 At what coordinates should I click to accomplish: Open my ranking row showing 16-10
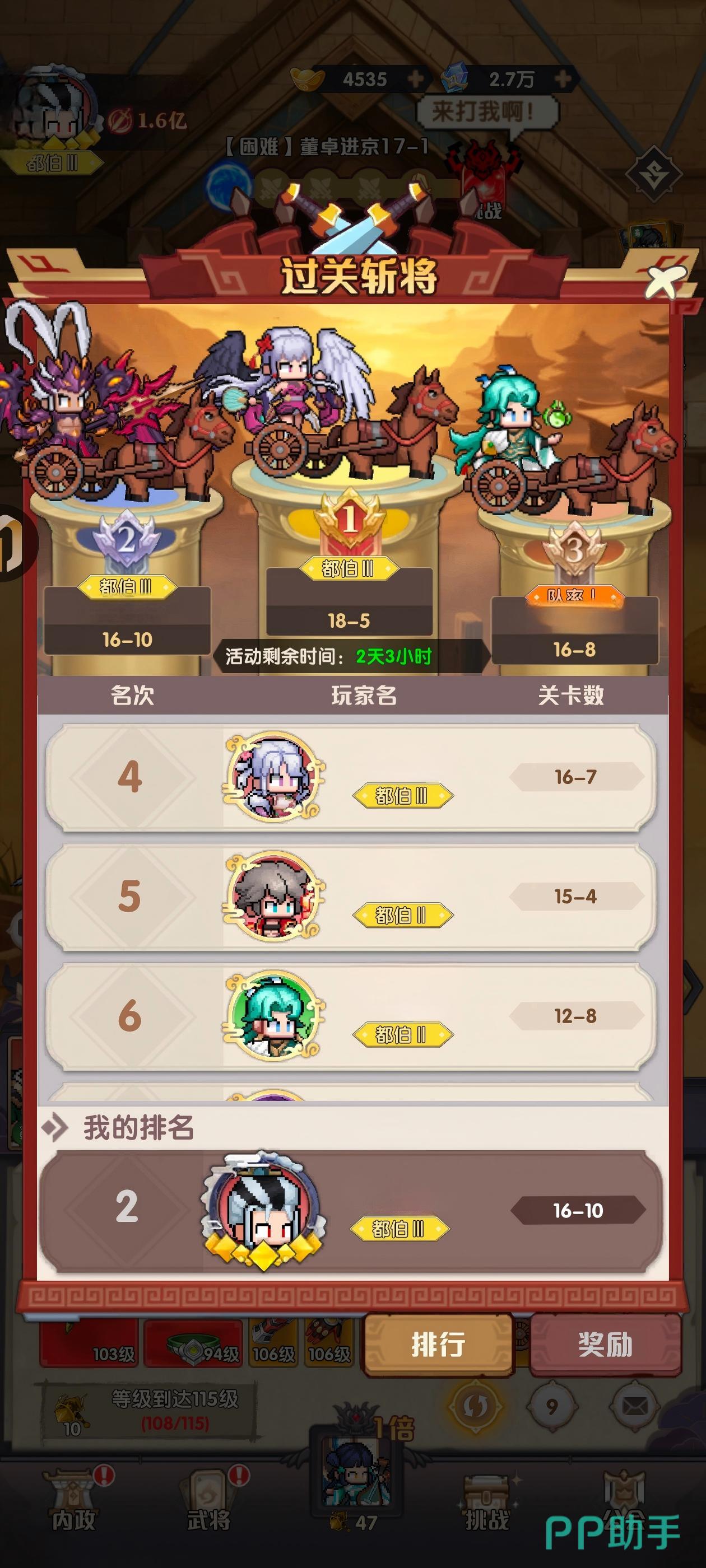point(351,1211)
